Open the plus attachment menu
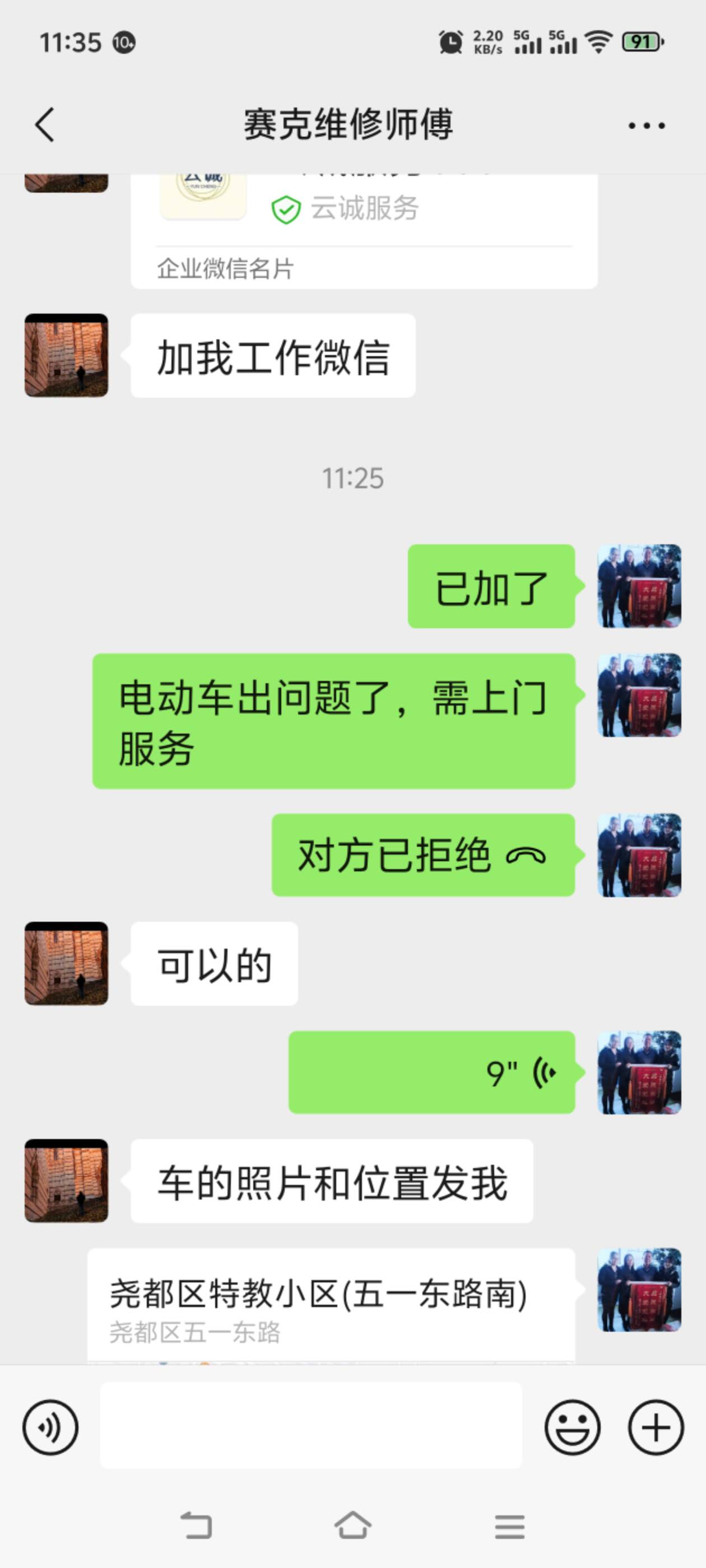This screenshot has width=706, height=1568. 656,1427
